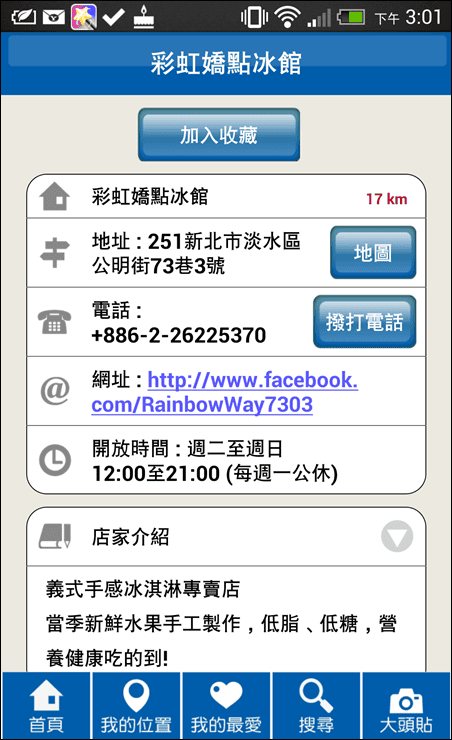Switch to the 我的位置 tab
The width and height of the screenshot is (452, 740).
[x=136, y=705]
